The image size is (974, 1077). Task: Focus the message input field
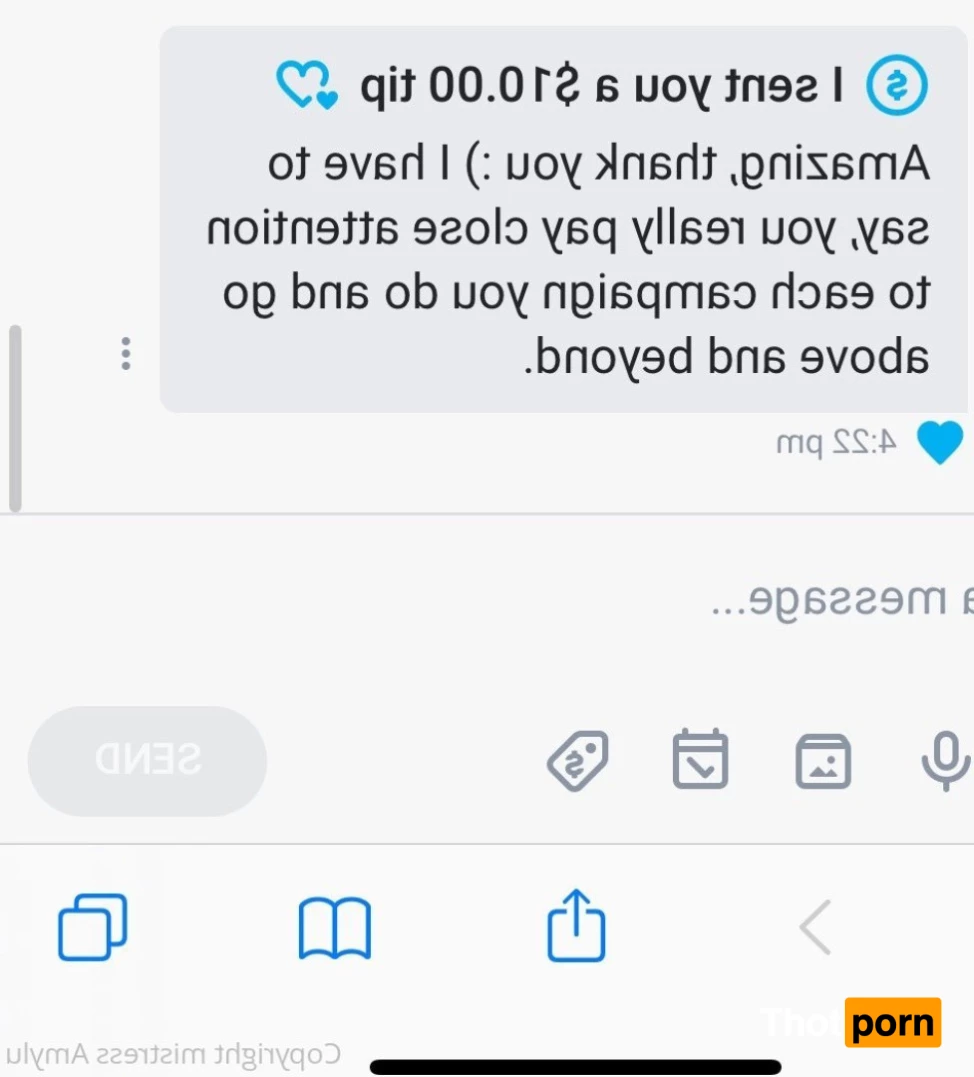[600, 602]
